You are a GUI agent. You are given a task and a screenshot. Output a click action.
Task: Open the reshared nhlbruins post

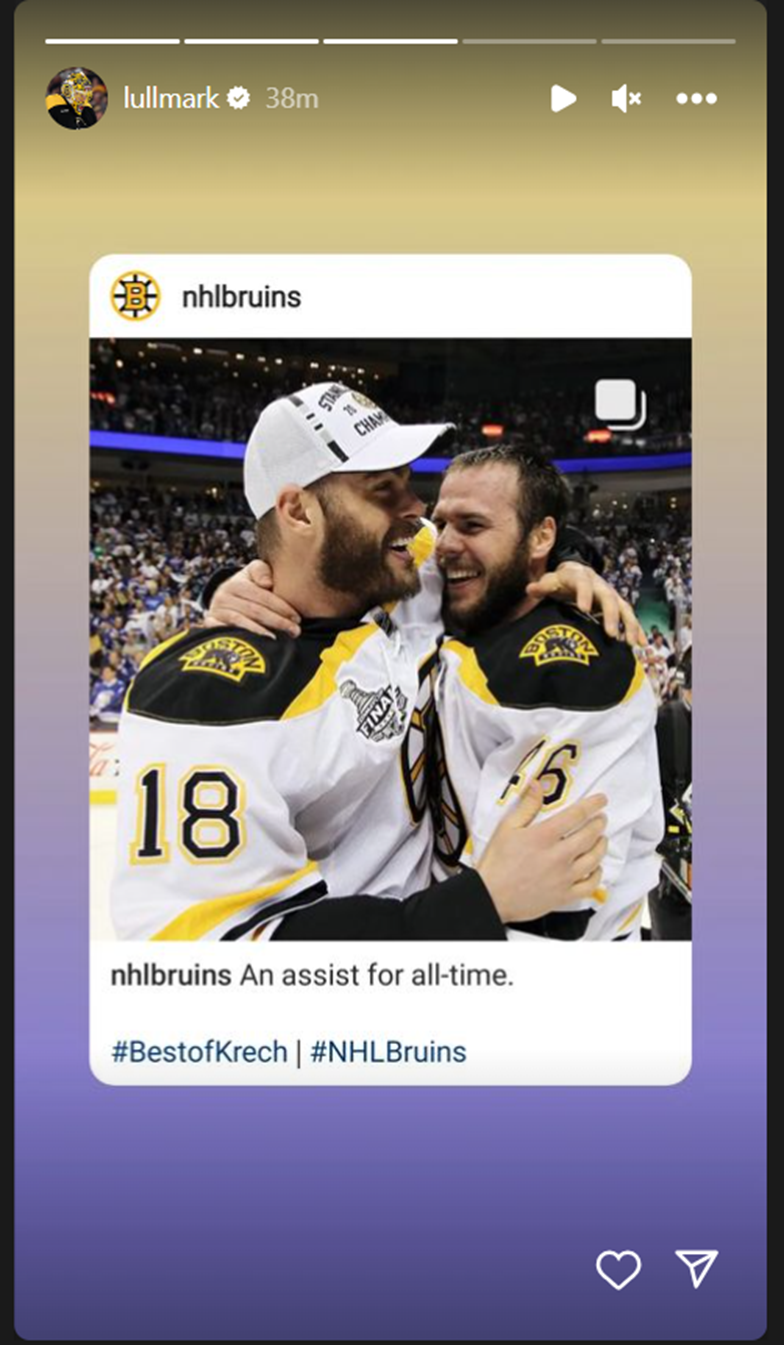pyautogui.click(x=390, y=669)
